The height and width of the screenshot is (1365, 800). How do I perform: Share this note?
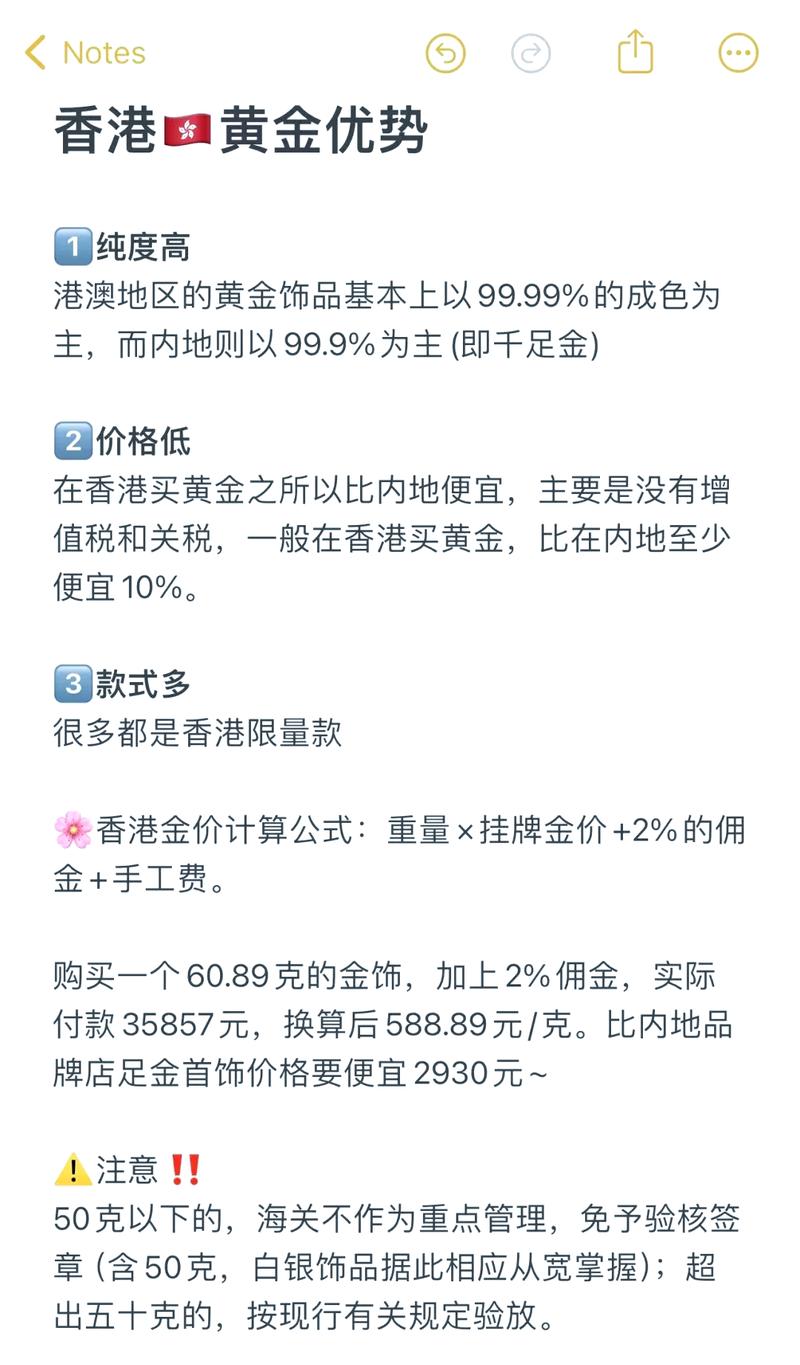click(635, 51)
